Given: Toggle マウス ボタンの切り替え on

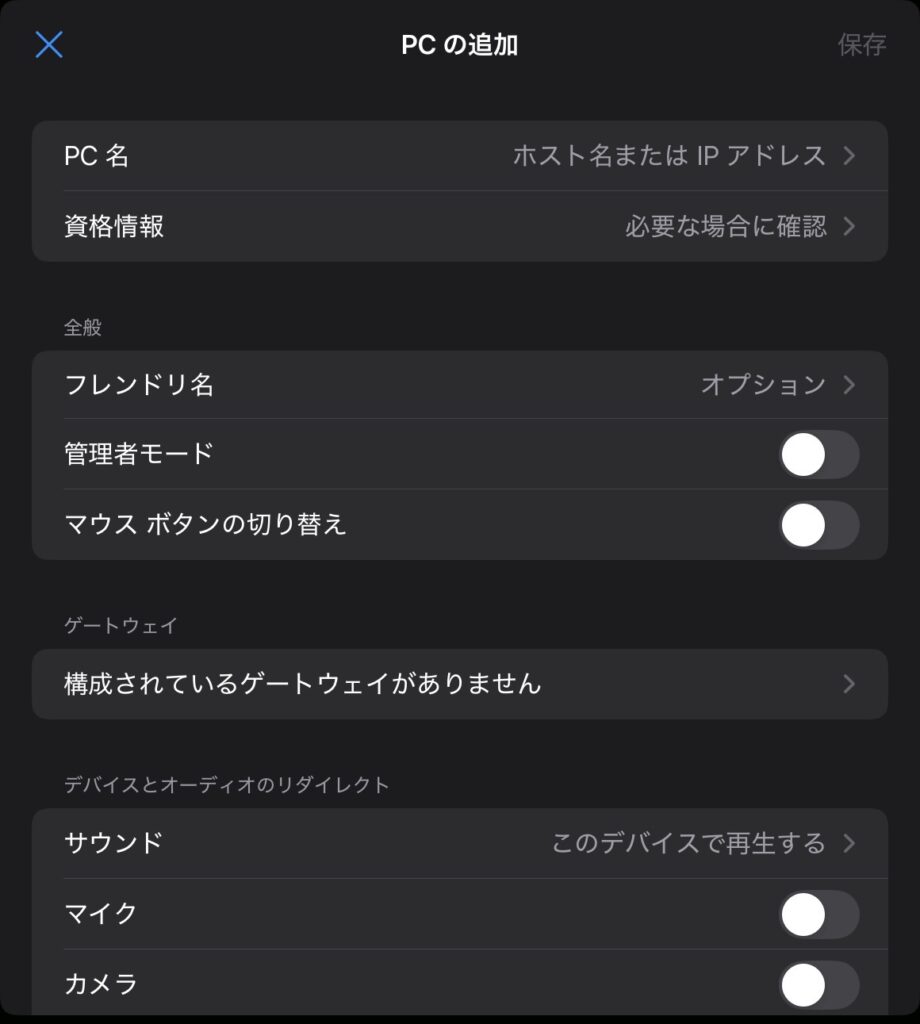Looking at the screenshot, I should [818, 525].
